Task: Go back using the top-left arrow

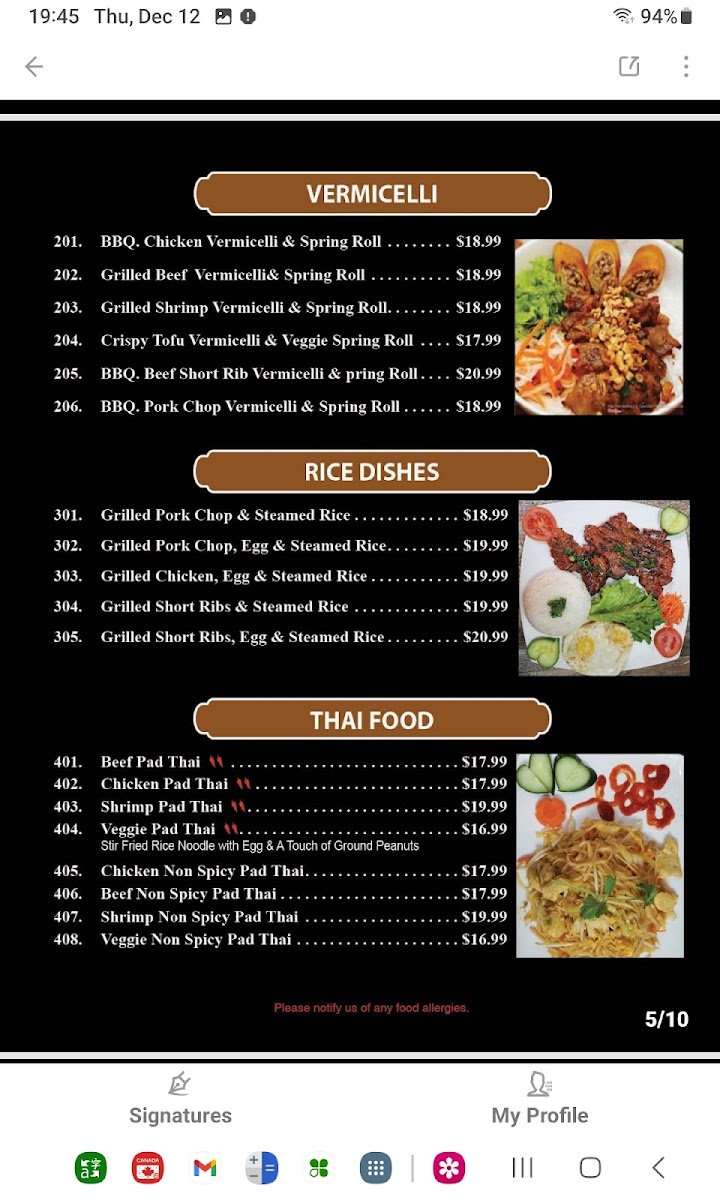Action: [x=34, y=67]
